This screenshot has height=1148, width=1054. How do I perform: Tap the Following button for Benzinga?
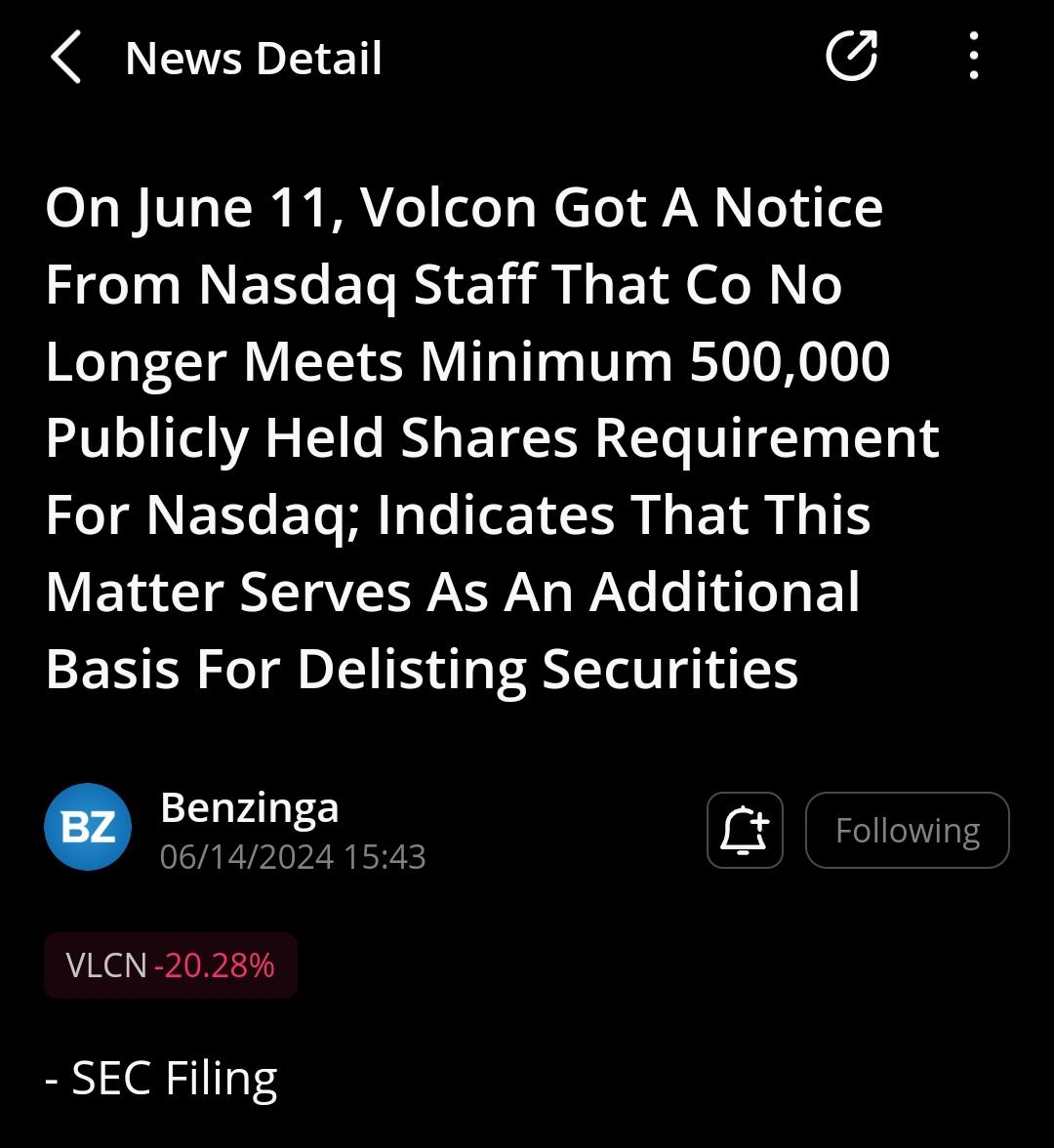tap(907, 831)
